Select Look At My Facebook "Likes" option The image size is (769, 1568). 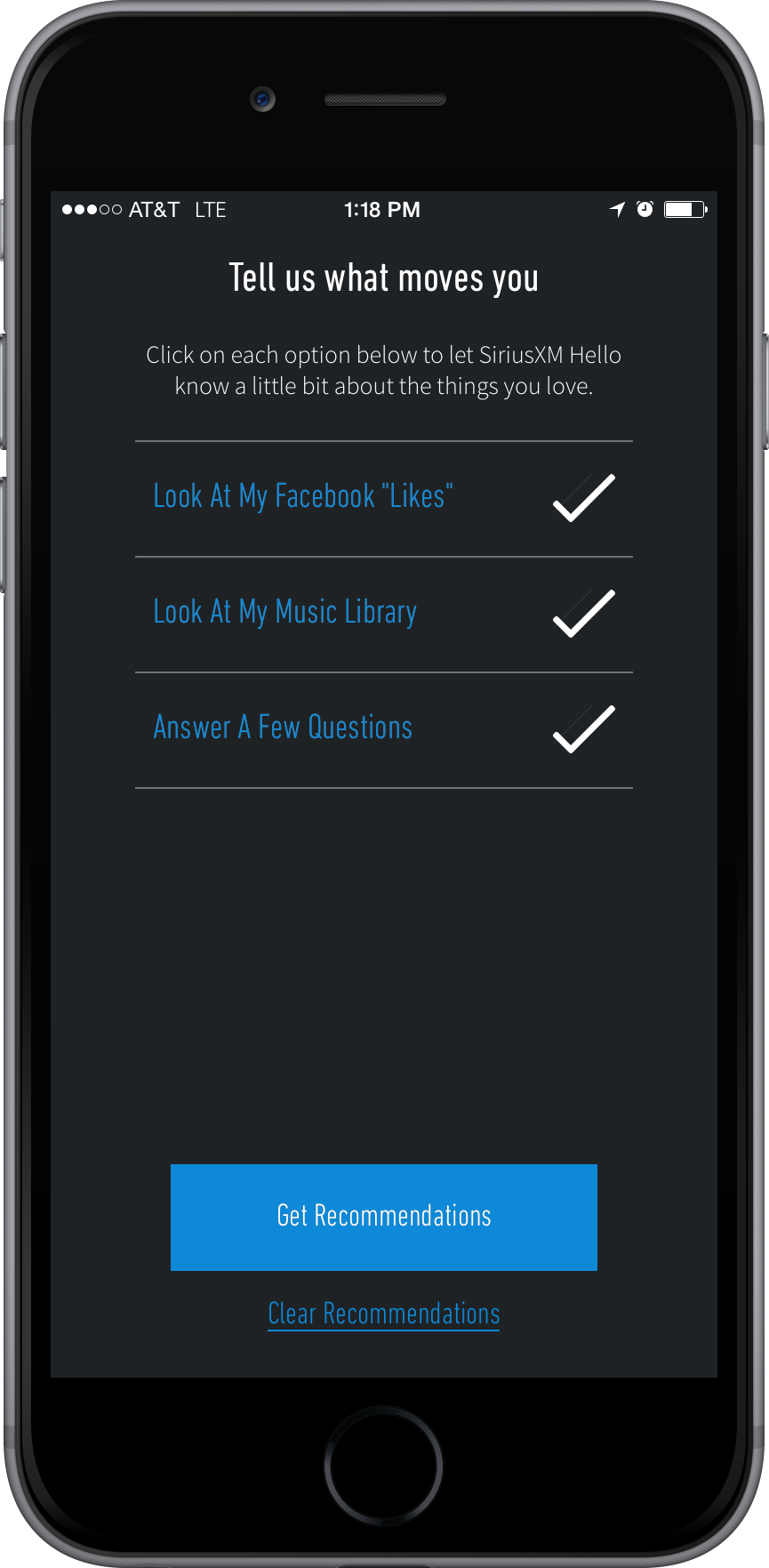click(383, 499)
